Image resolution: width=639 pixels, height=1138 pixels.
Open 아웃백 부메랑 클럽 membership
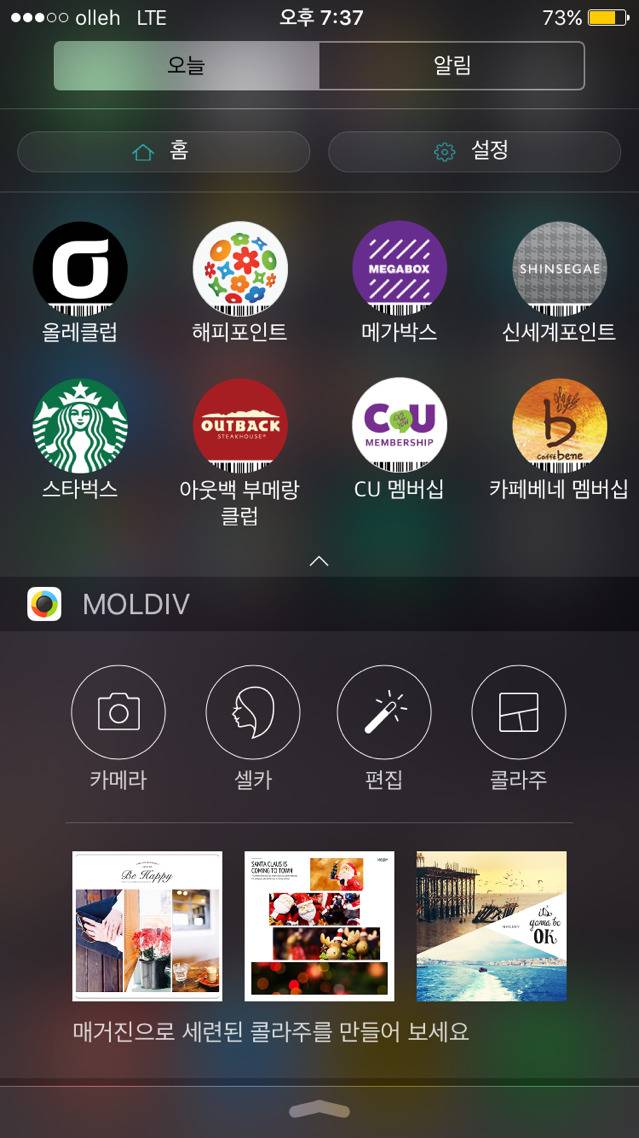[240, 426]
